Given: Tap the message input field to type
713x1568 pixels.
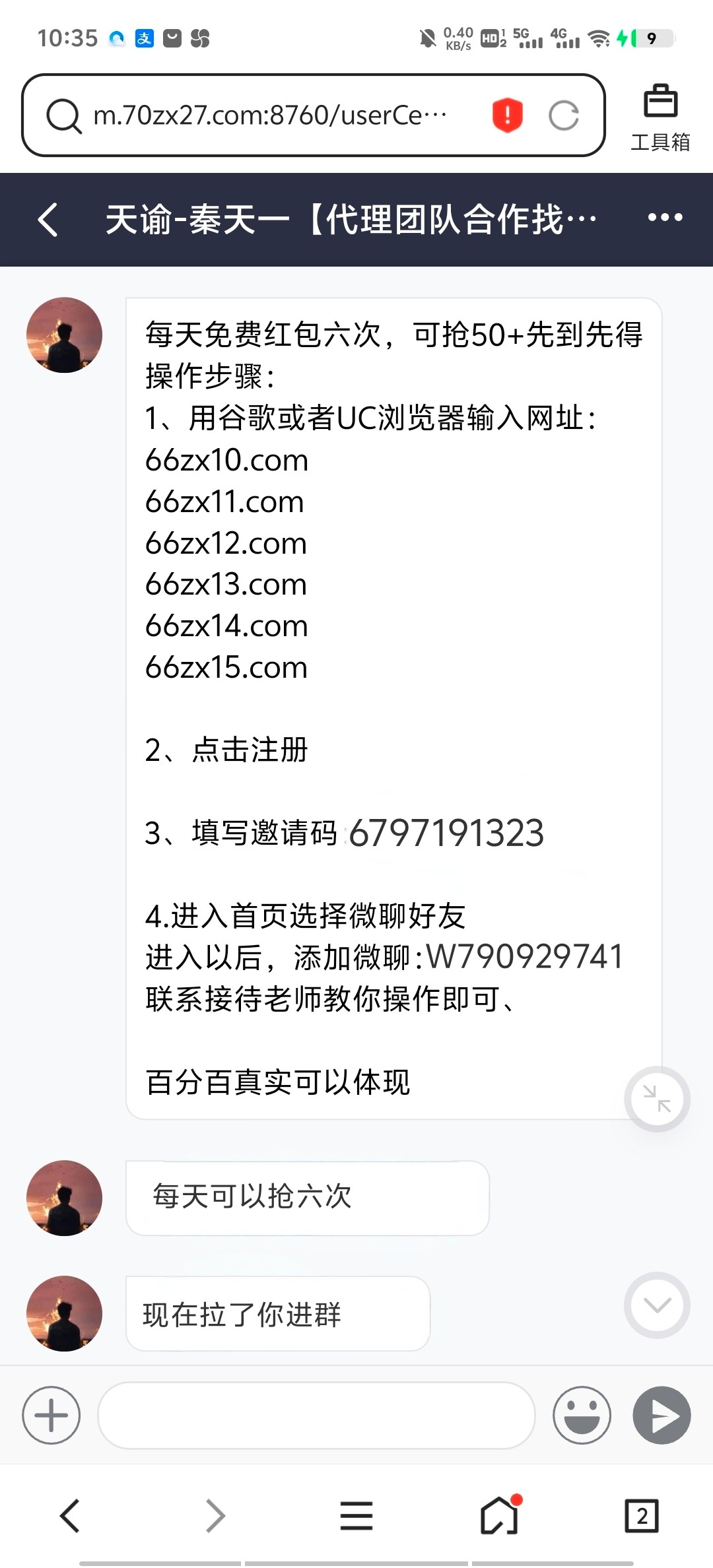Looking at the screenshot, I should [x=317, y=1415].
